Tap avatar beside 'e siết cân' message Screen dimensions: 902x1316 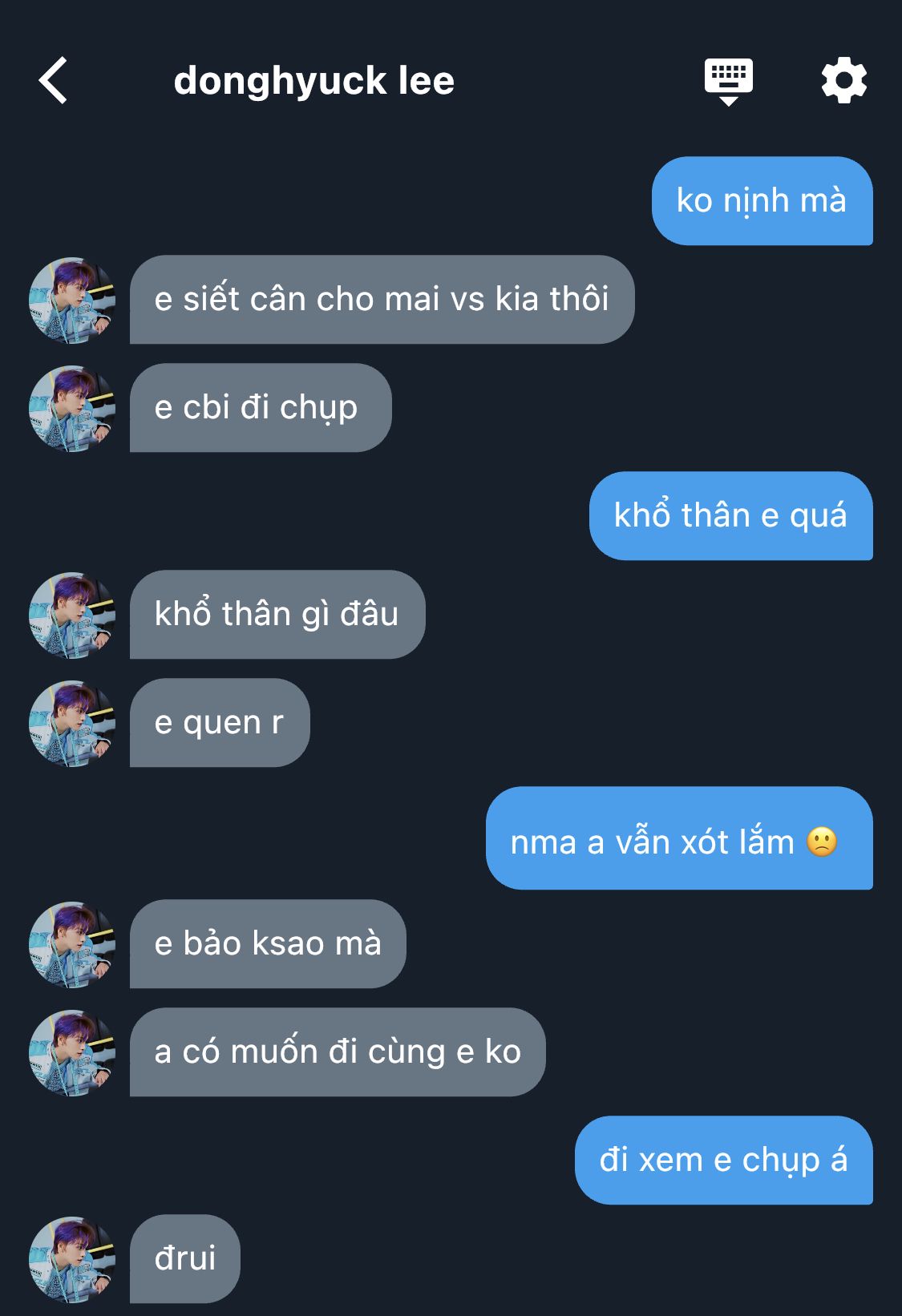click(x=72, y=301)
